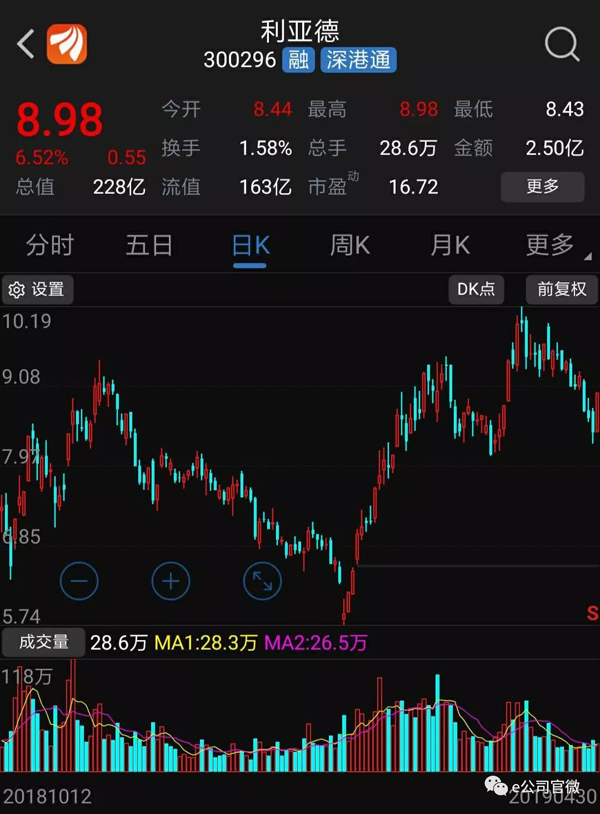
Task: Tap the 深港通 tag
Action: (359, 59)
